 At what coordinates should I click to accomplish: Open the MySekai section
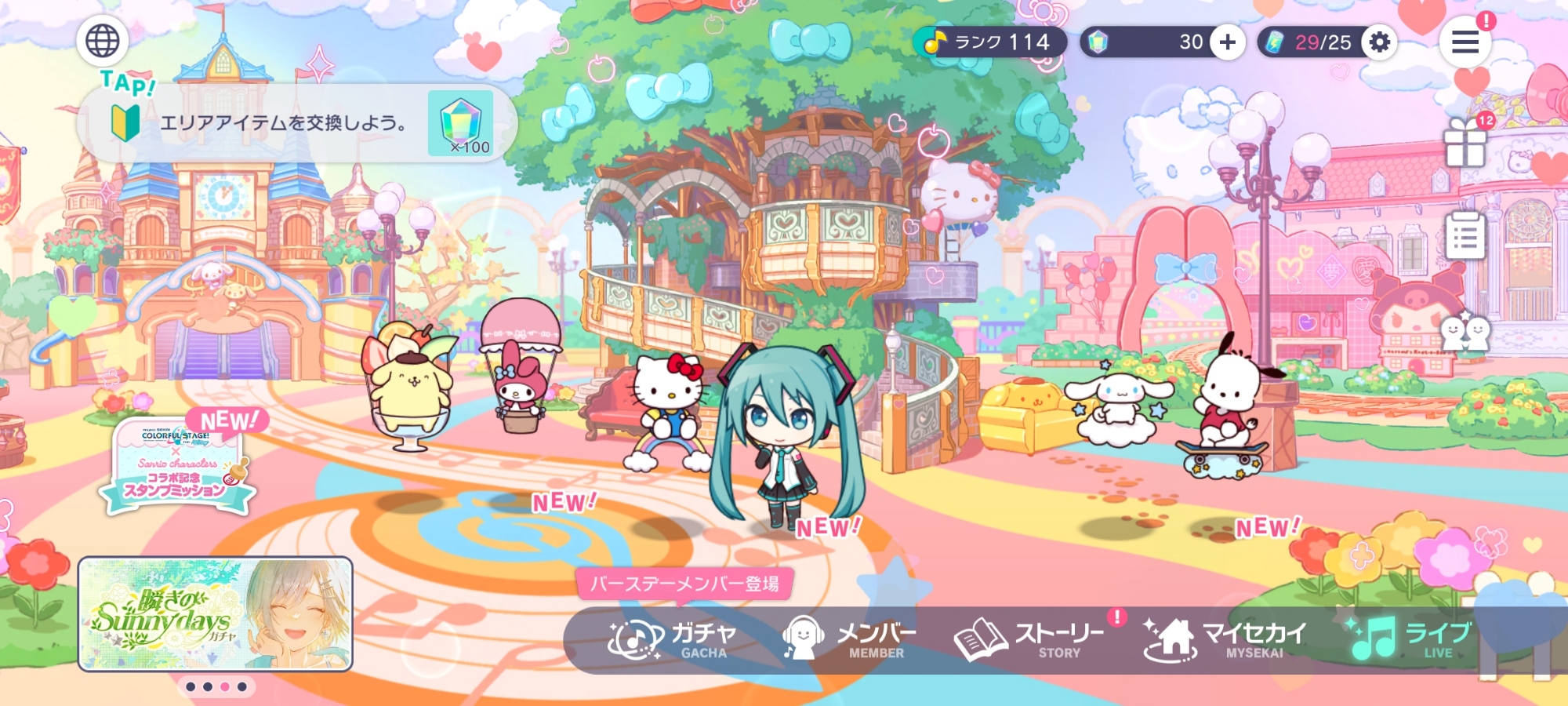click(x=1225, y=639)
